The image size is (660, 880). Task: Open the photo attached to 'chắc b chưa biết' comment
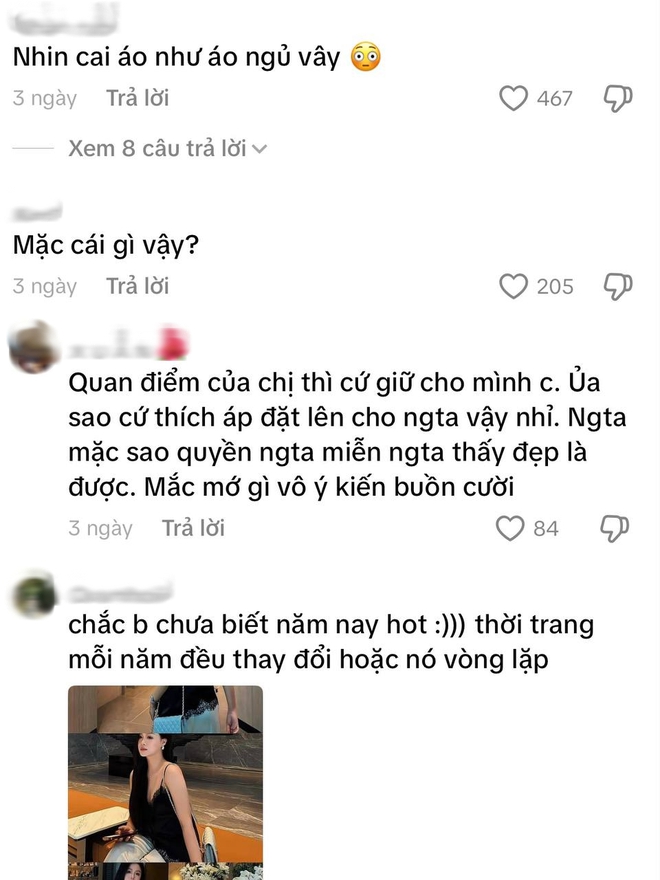click(x=165, y=782)
